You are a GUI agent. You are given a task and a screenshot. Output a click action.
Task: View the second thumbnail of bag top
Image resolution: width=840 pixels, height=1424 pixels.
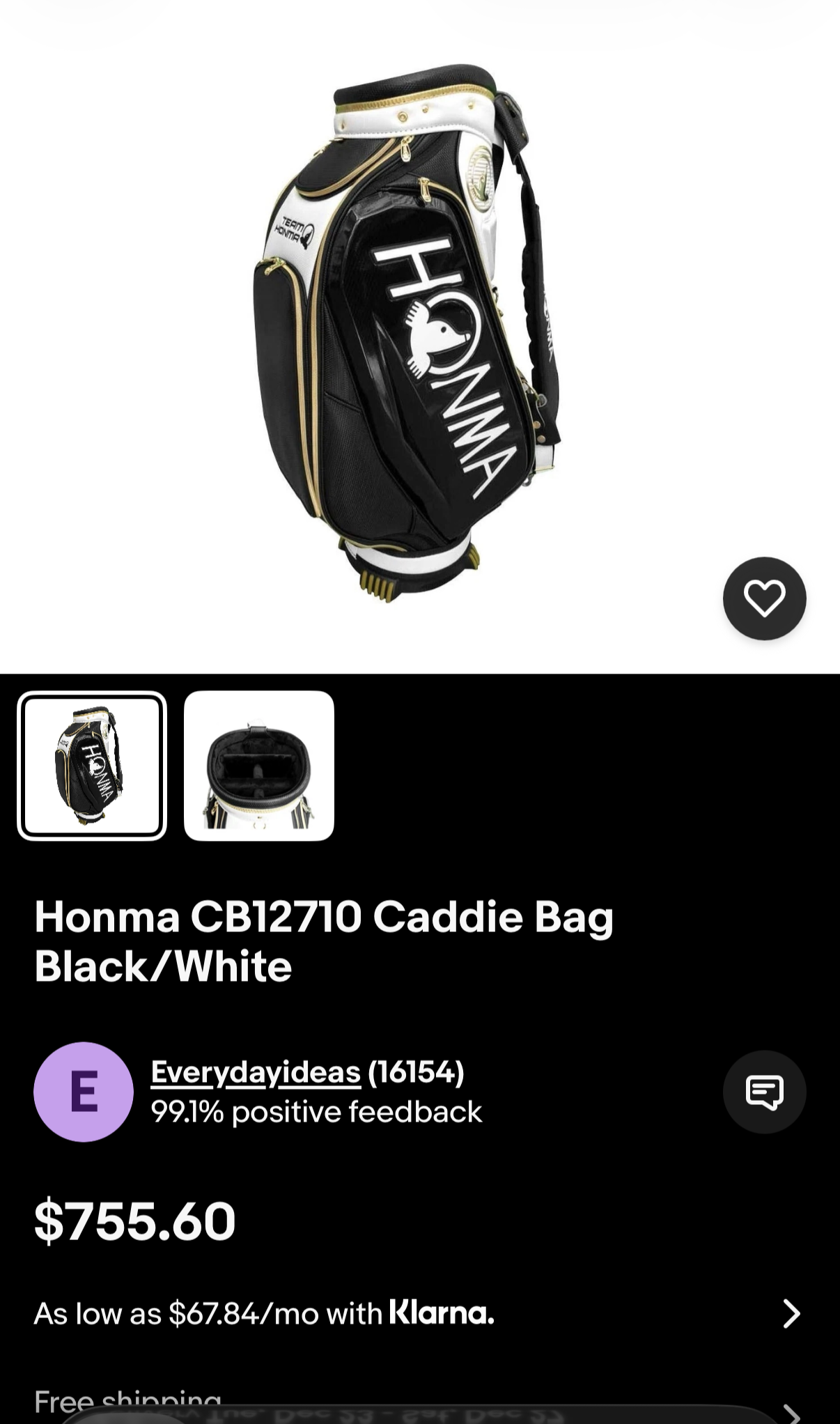[x=259, y=766]
